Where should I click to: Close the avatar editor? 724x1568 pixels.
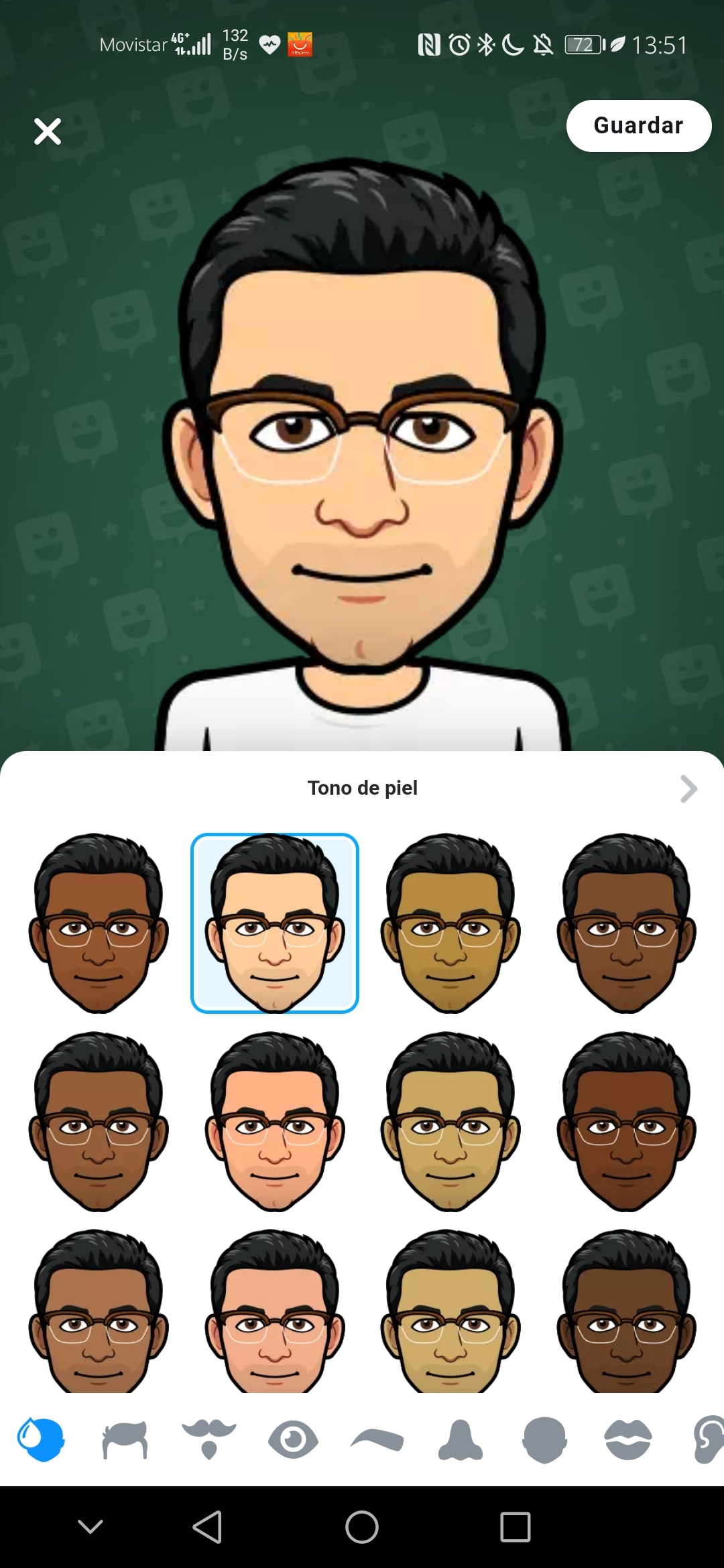pos(48,131)
